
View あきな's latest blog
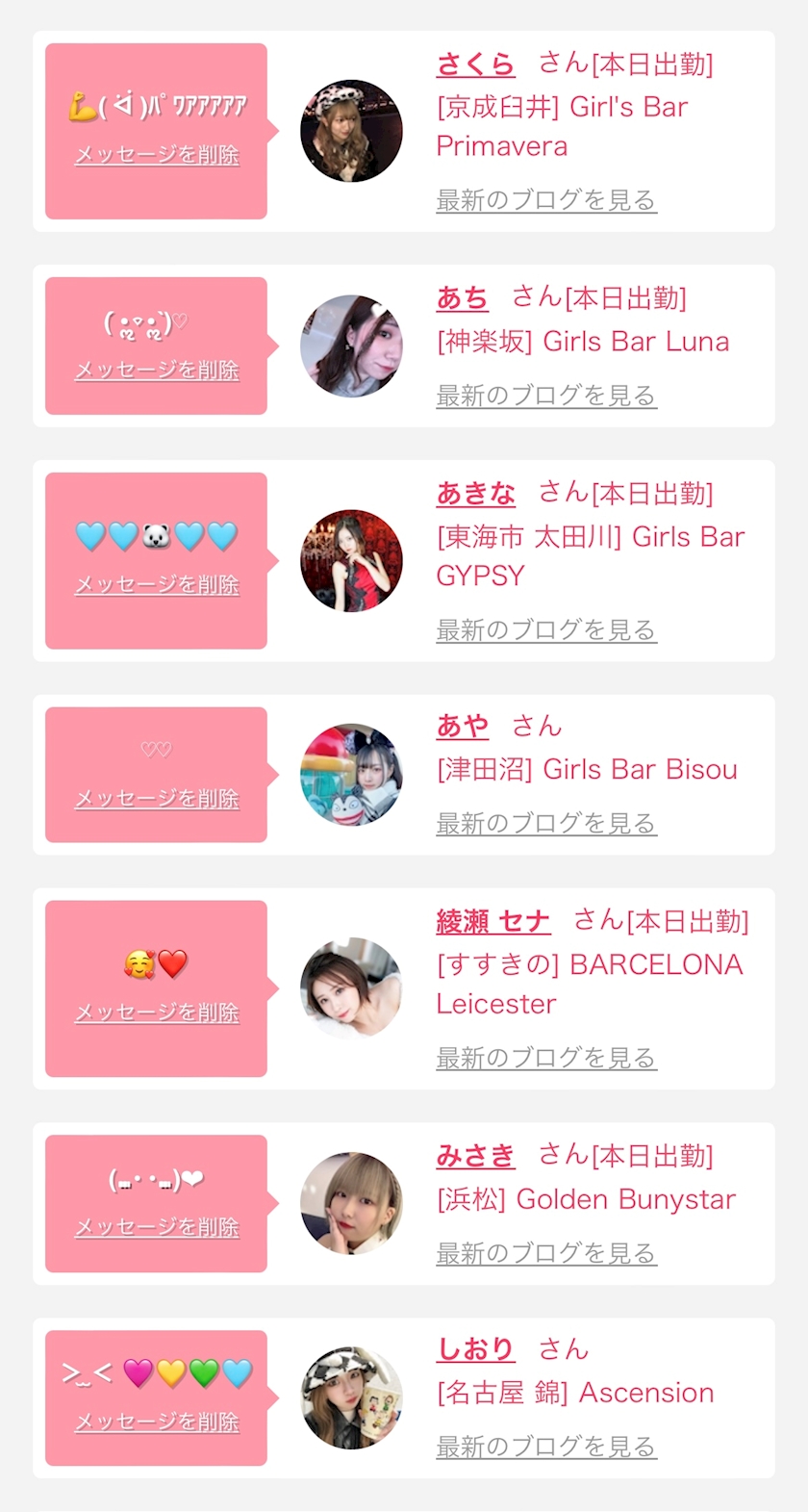[x=545, y=630]
